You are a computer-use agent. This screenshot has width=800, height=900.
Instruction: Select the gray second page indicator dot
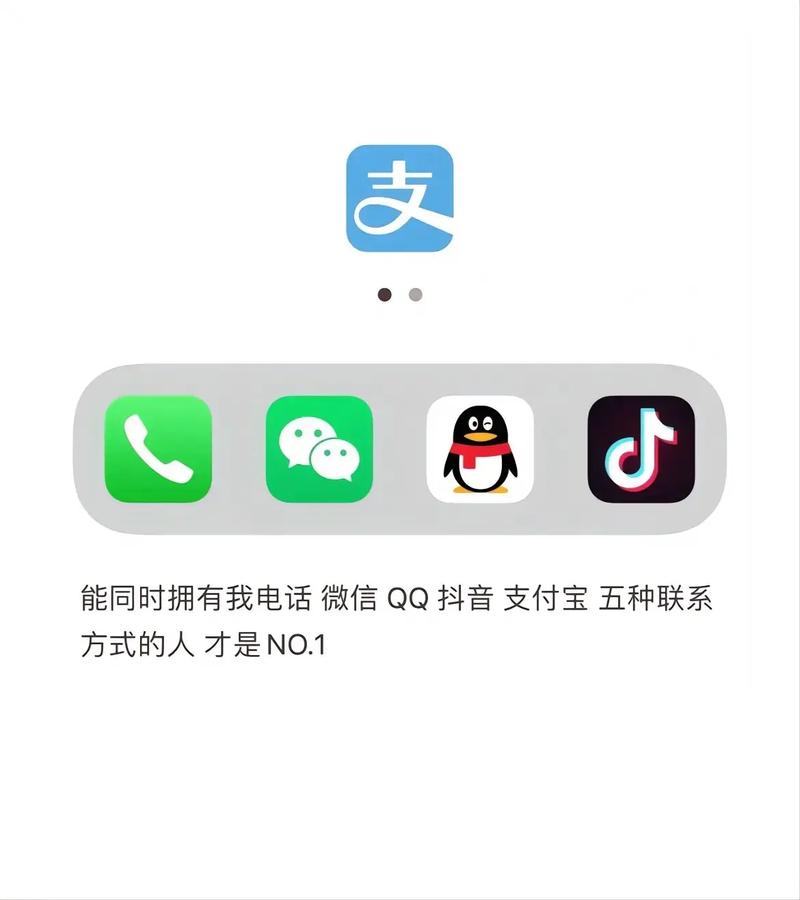[413, 294]
